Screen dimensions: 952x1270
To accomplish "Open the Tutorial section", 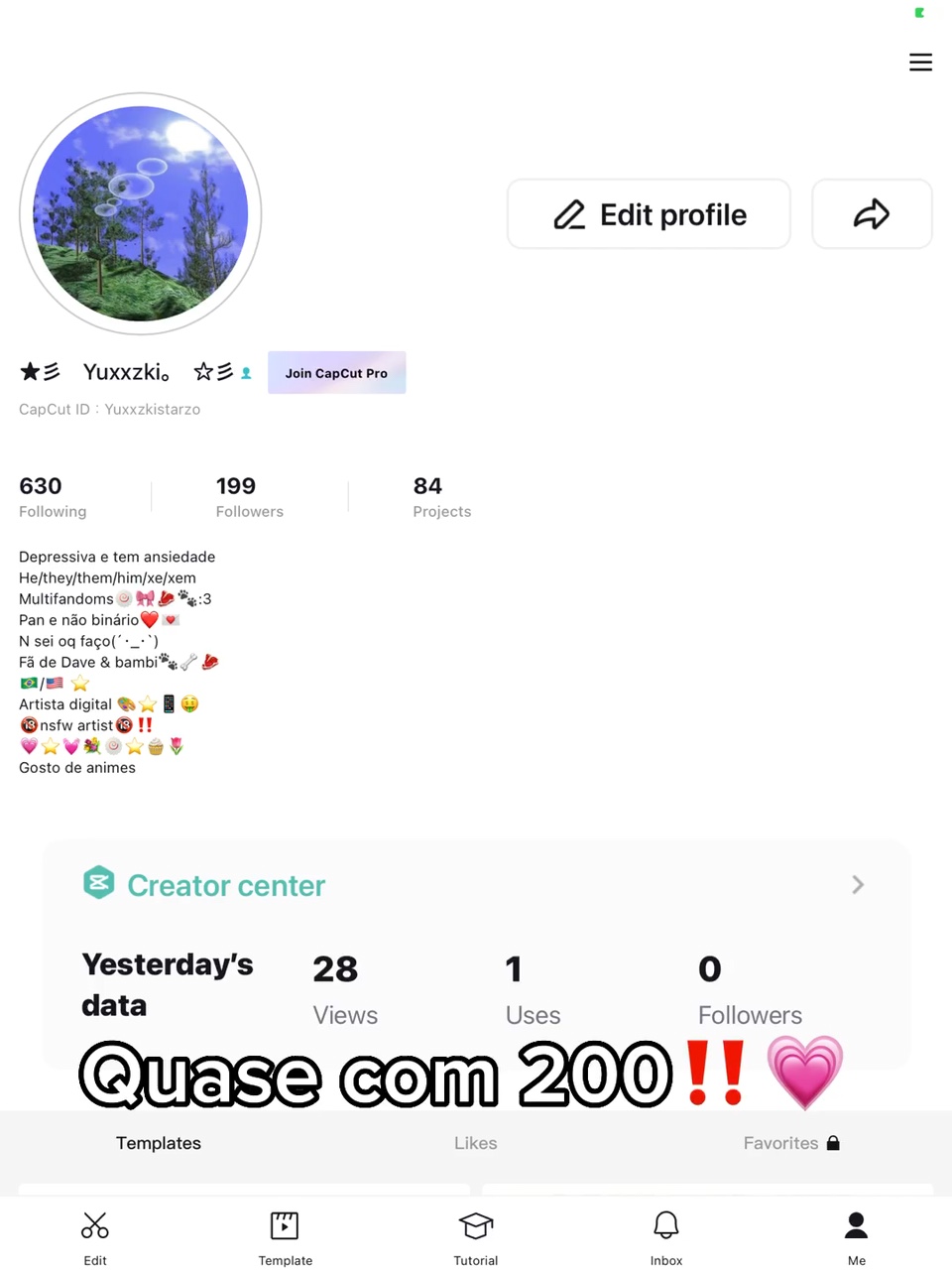I will (x=476, y=1237).
